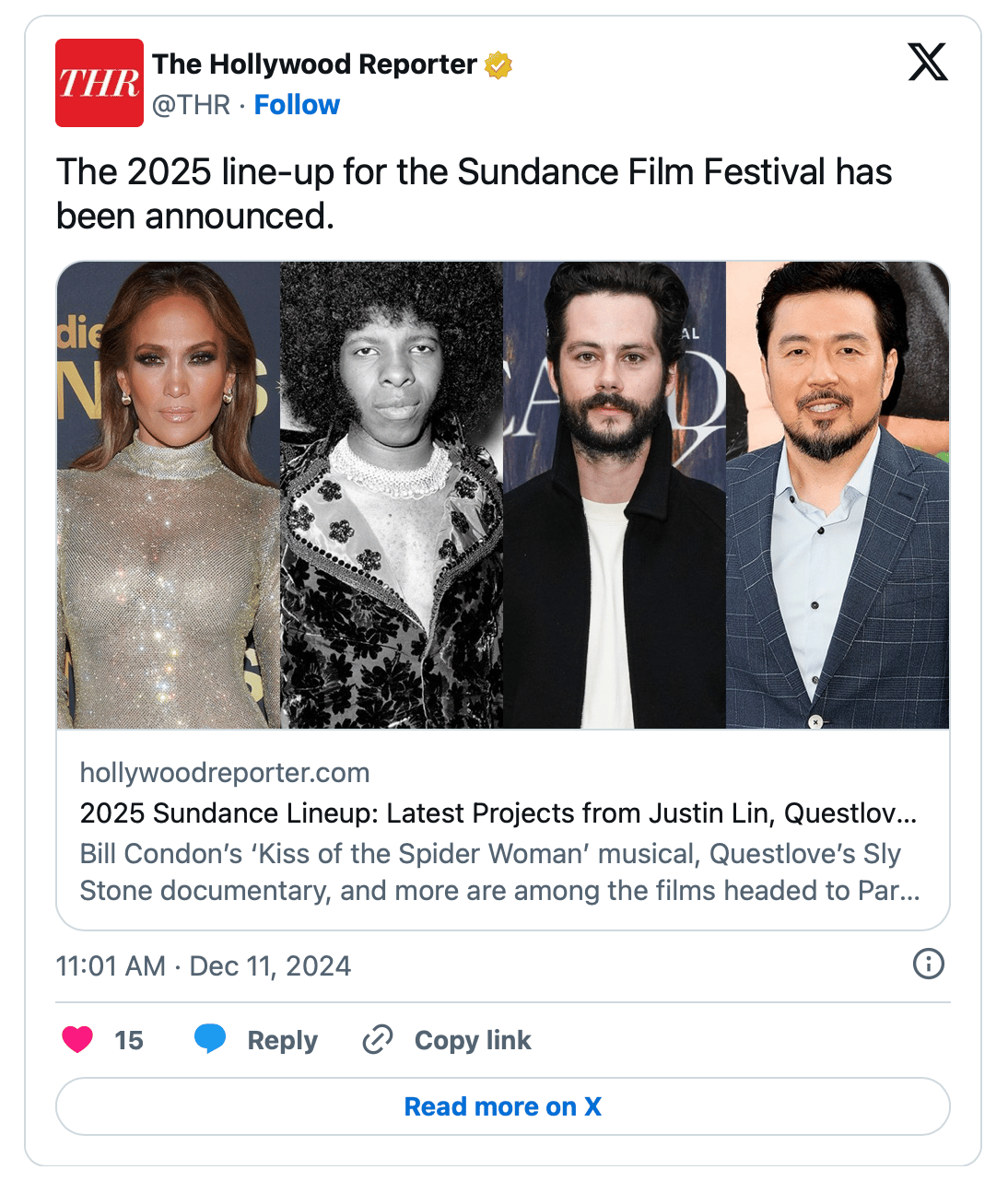Open the X logo link
The width and height of the screenshot is (1008, 1181).
pyautogui.click(x=927, y=62)
